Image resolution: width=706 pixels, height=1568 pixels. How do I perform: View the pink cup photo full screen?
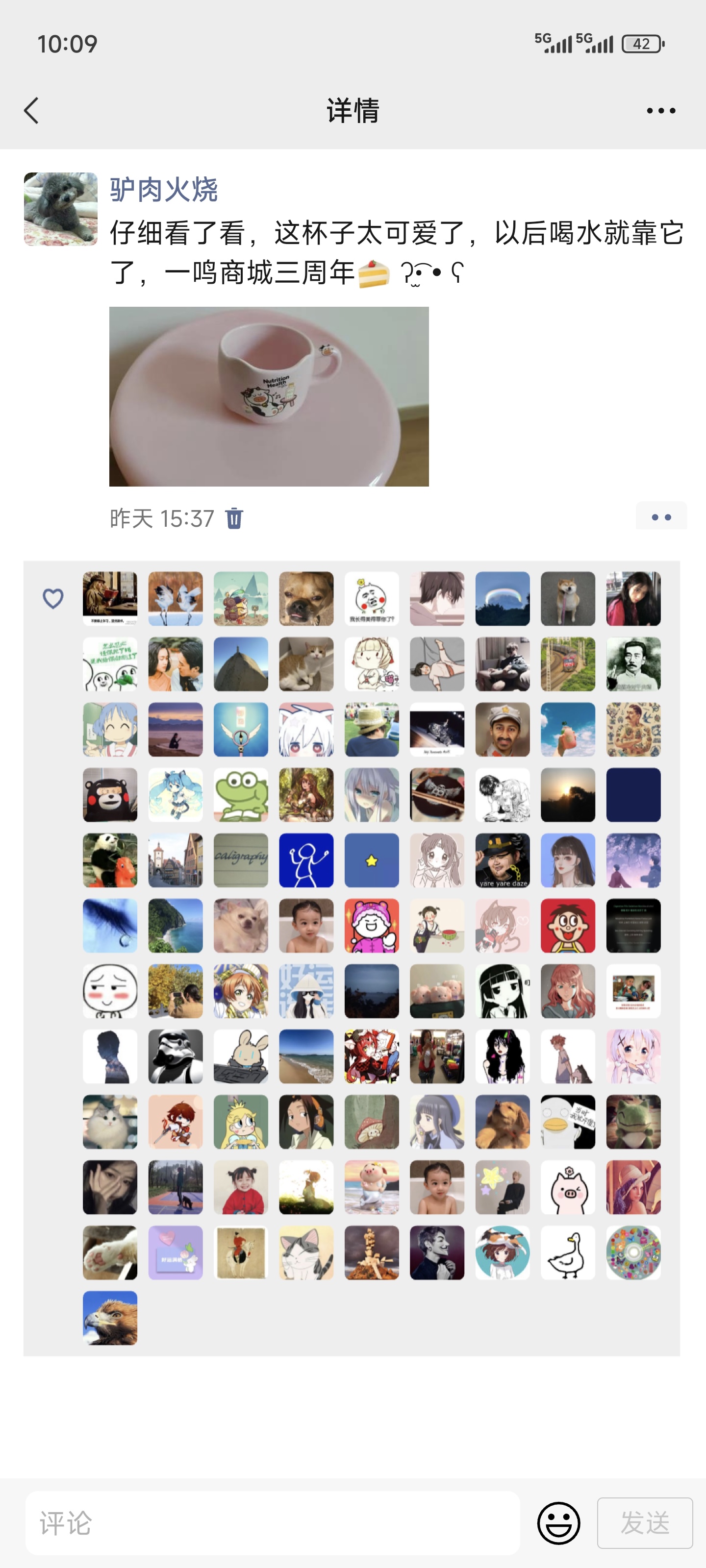269,396
